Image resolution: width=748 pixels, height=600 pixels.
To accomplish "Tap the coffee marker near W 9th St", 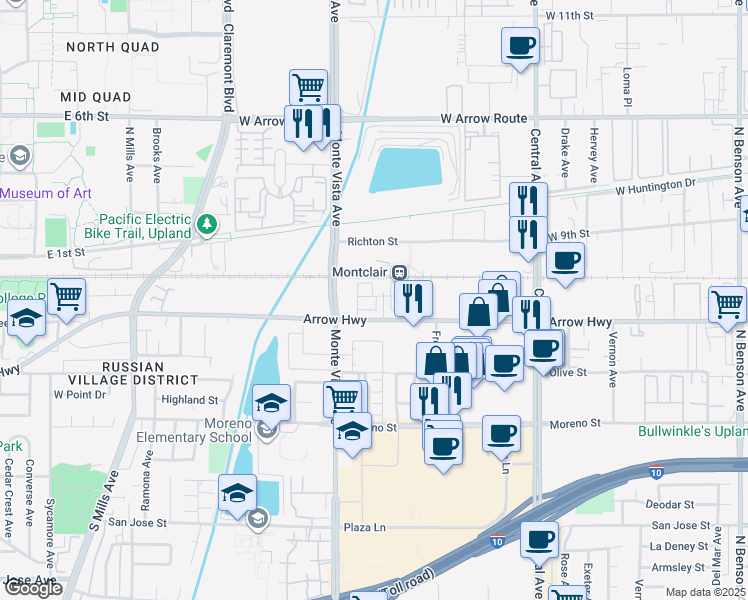I will [565, 262].
